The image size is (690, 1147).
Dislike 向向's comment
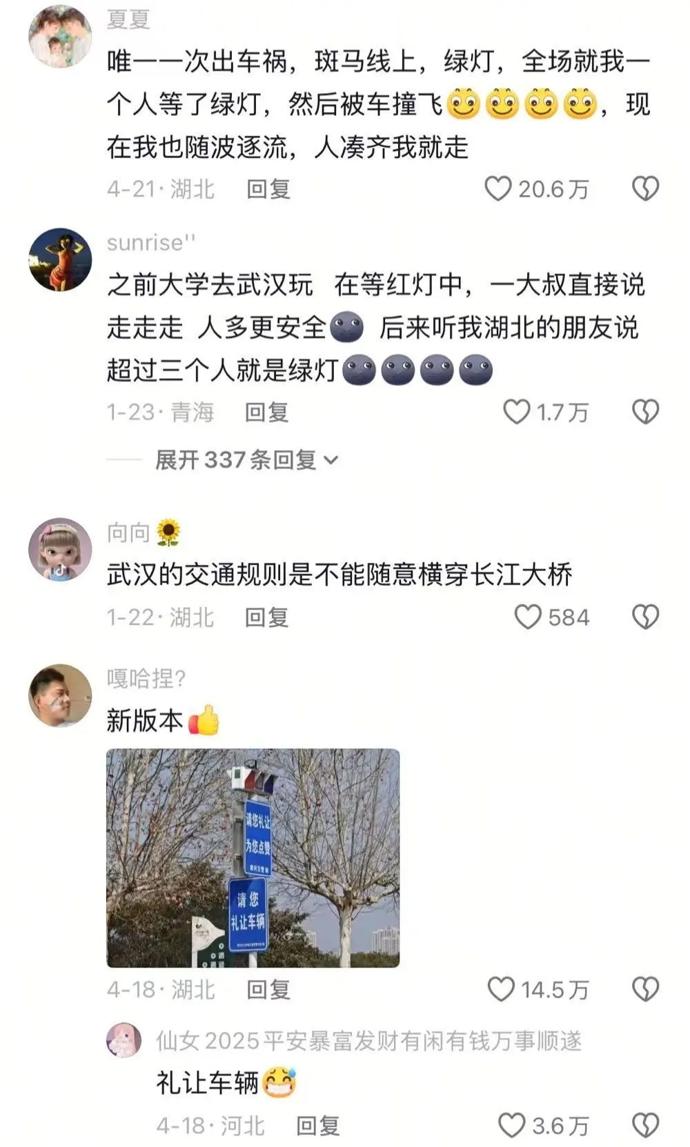(646, 617)
